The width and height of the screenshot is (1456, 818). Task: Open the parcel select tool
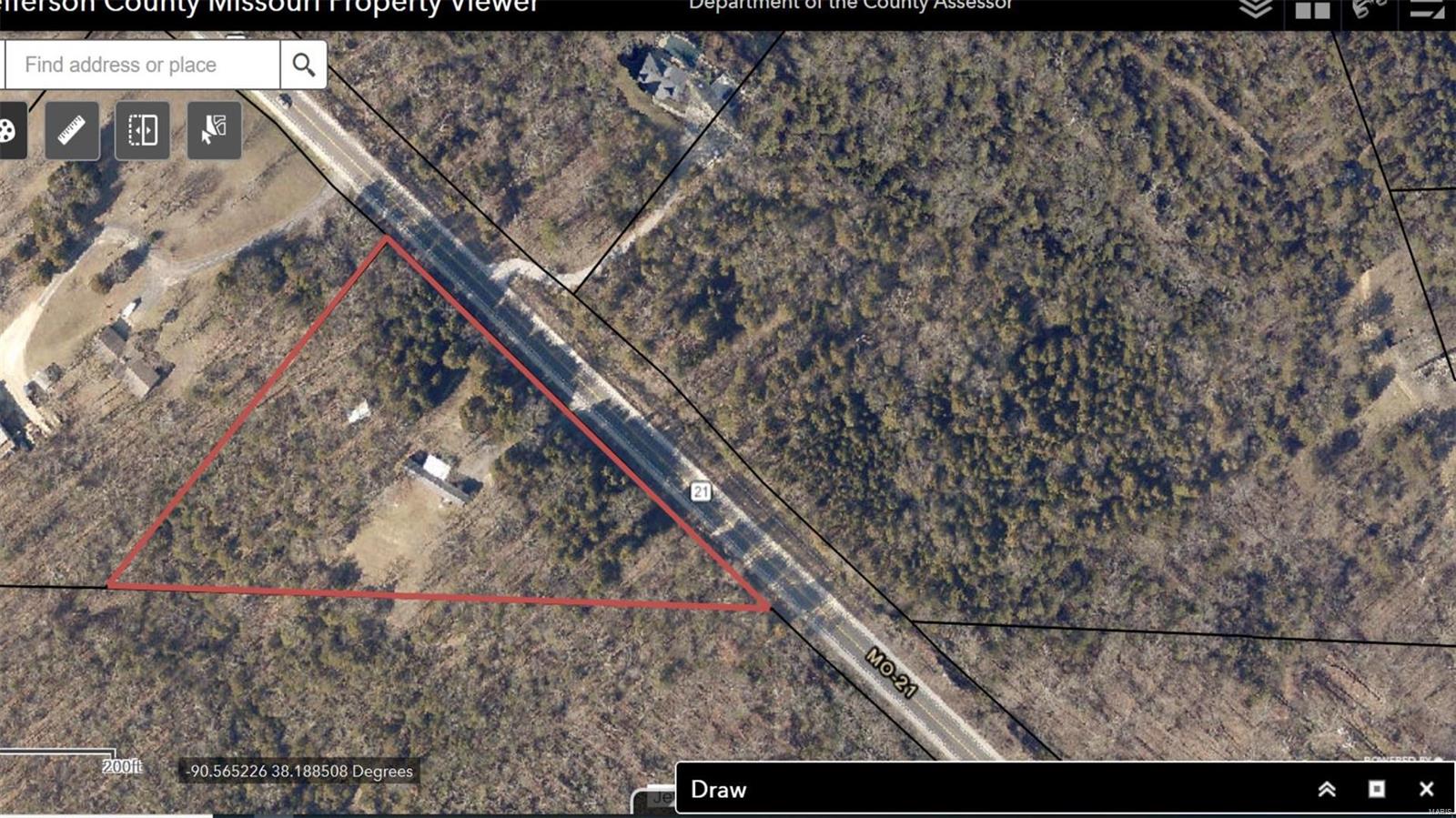[214, 131]
